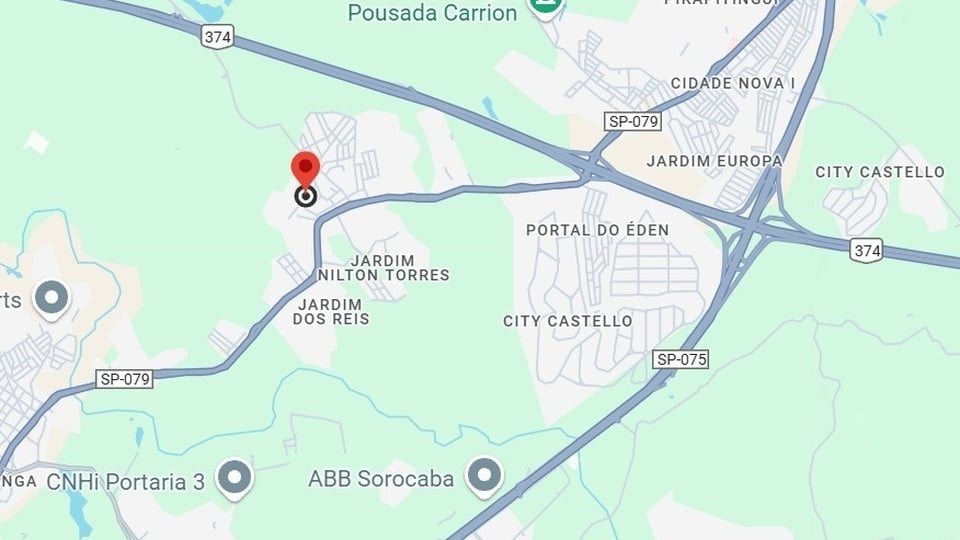Select the Pousada Carrion lodging marker
The width and height of the screenshot is (960, 540).
point(546,8)
